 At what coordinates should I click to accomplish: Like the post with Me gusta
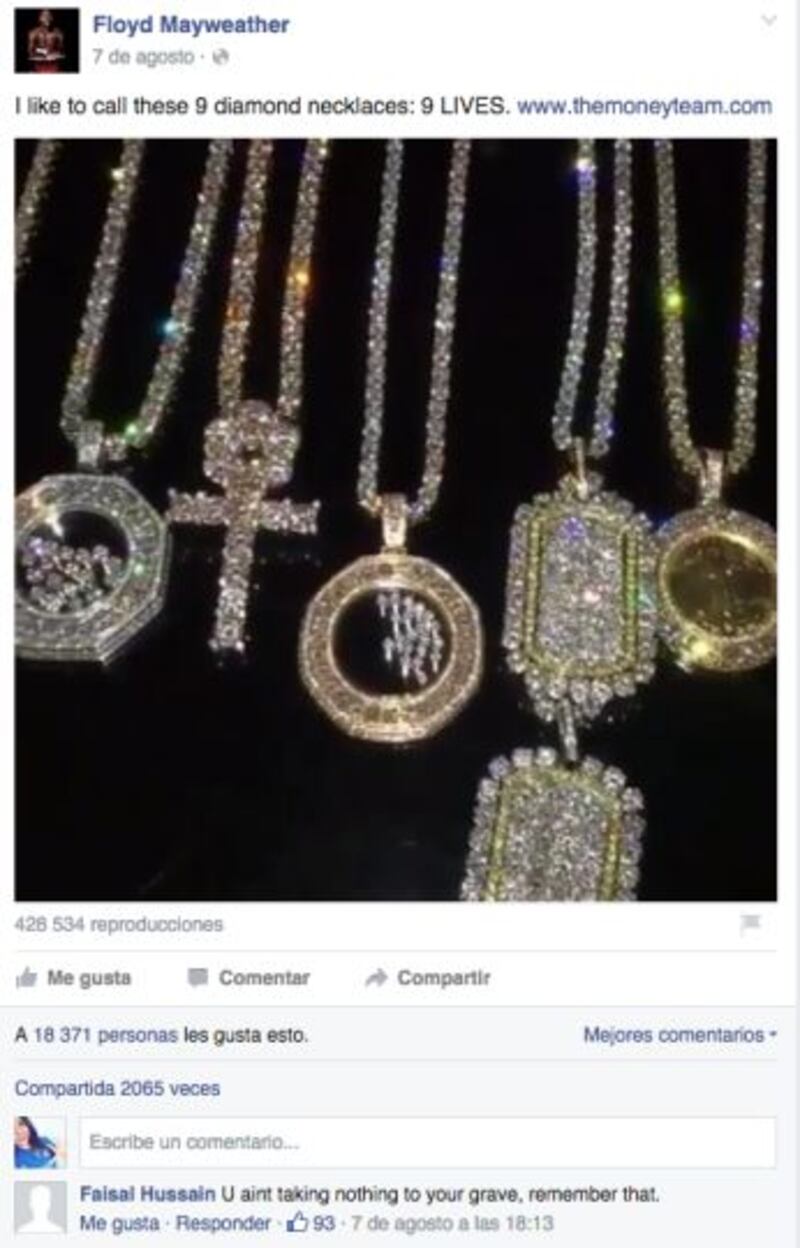[75, 978]
